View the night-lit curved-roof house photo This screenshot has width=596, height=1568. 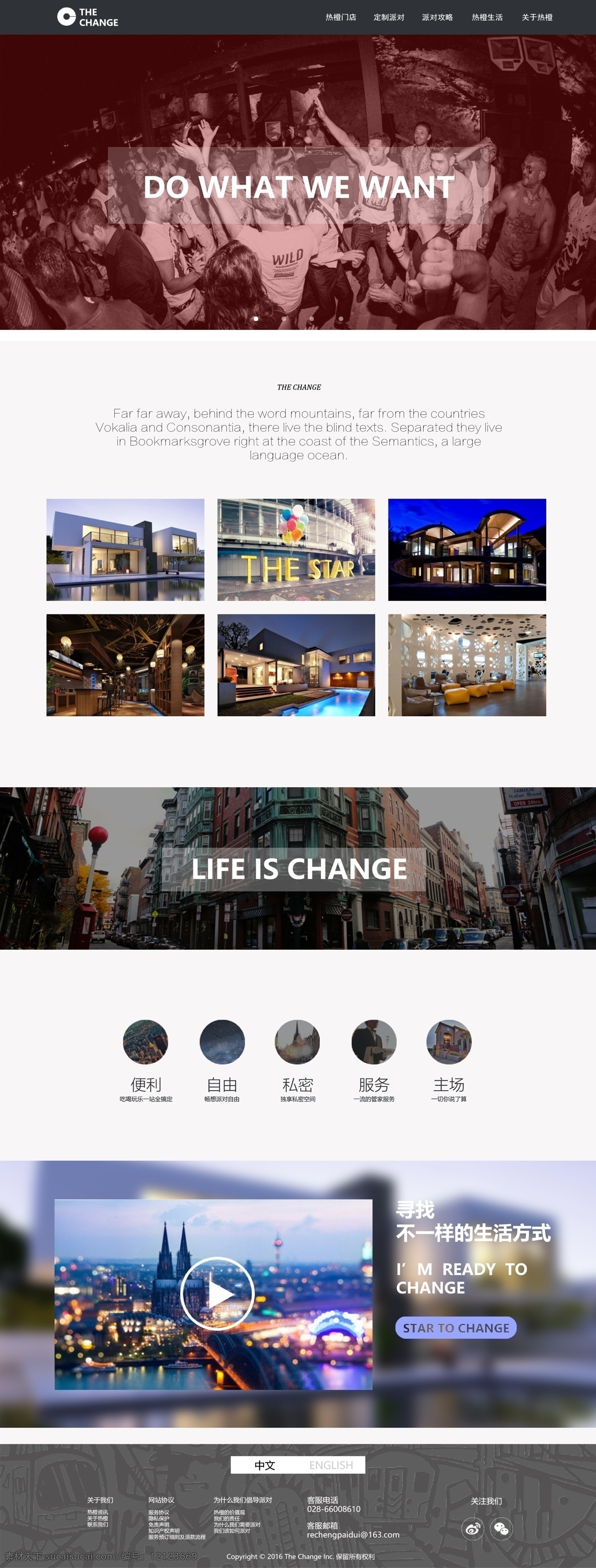pyautogui.click(x=467, y=550)
